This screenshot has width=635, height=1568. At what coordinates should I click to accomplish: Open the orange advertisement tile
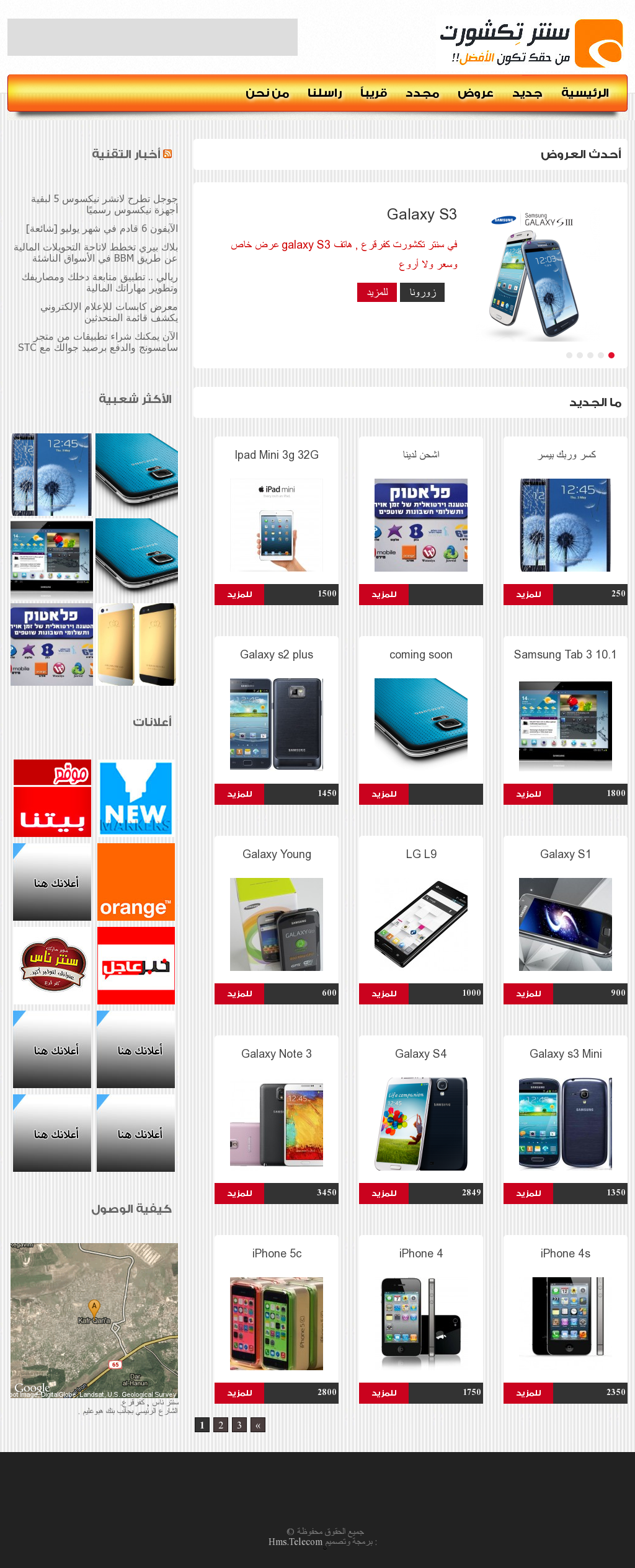[136, 882]
